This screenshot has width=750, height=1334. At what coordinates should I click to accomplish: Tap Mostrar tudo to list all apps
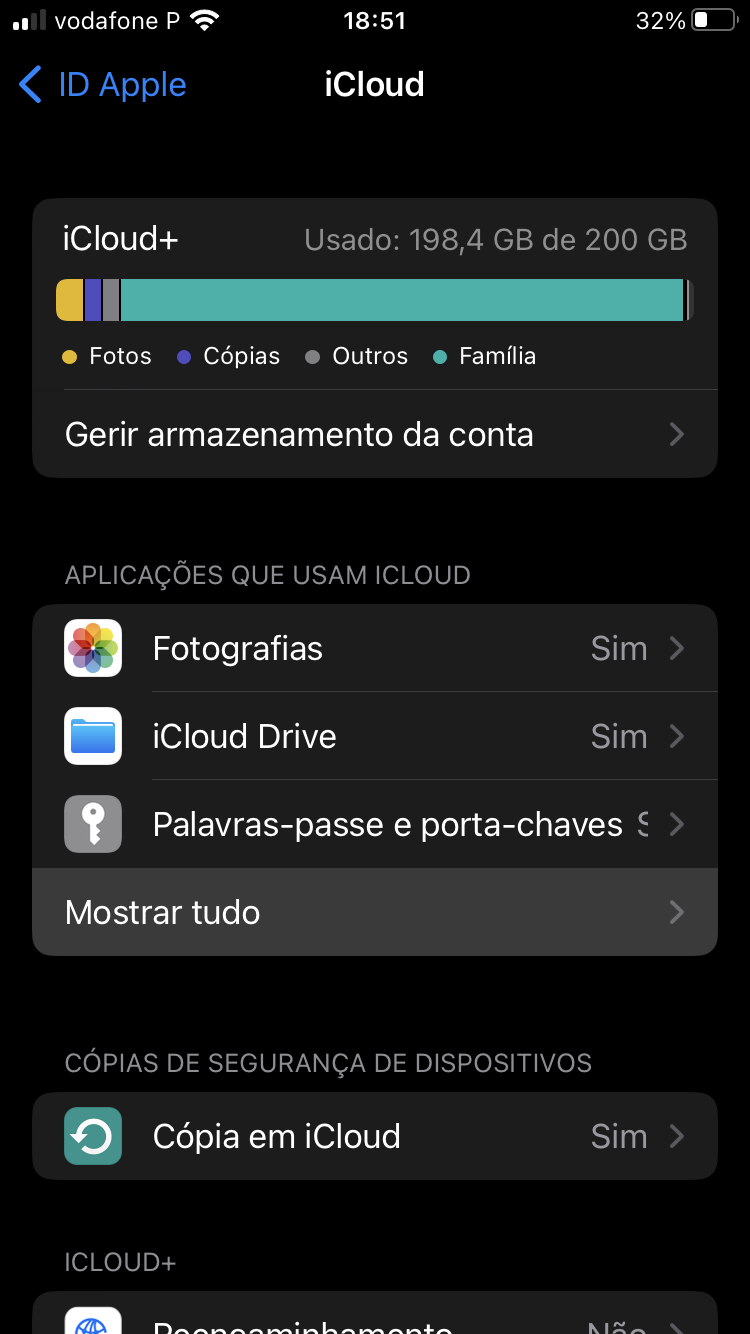pyautogui.click(x=375, y=912)
